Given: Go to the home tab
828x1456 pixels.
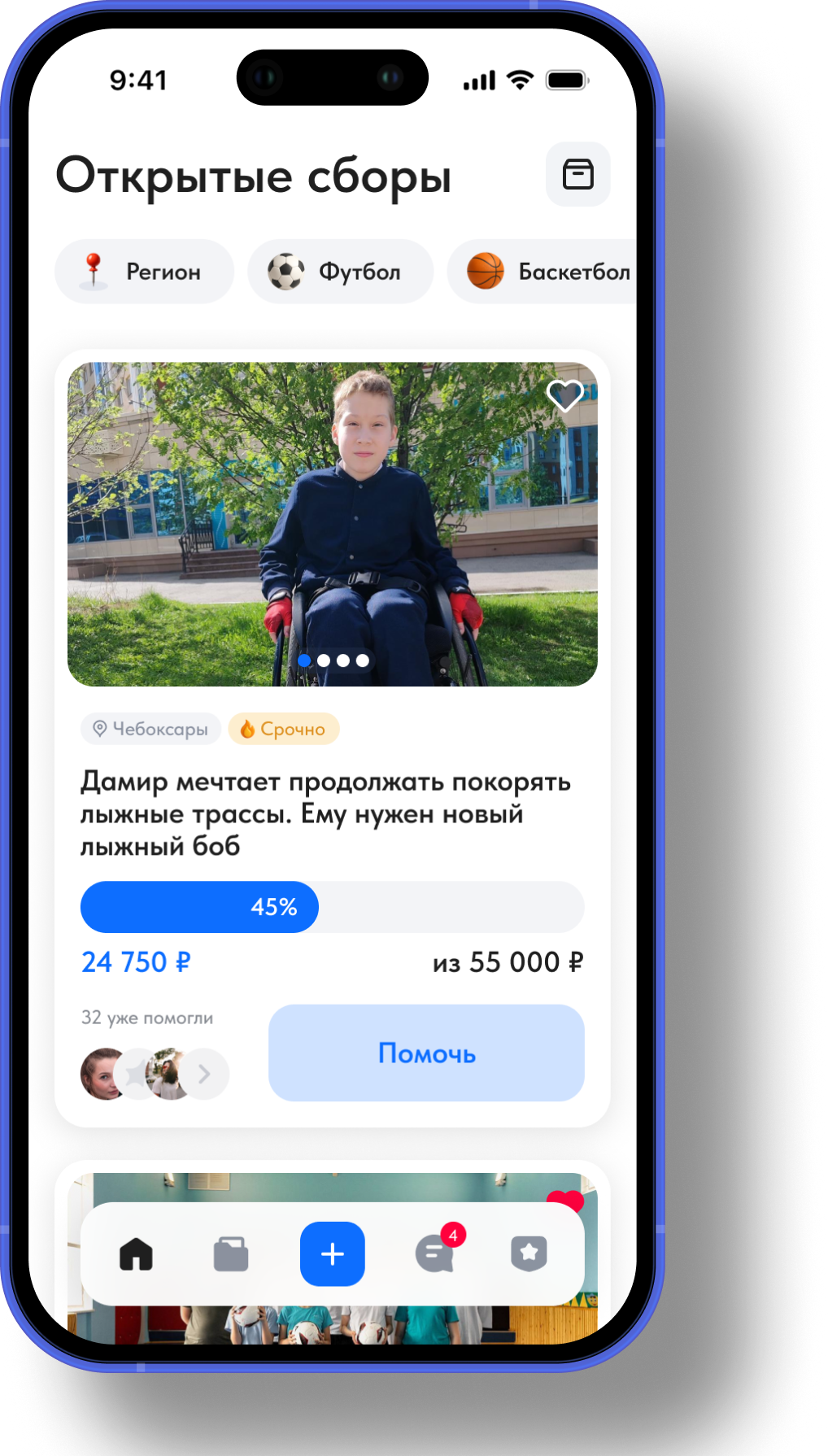Looking at the screenshot, I should click(136, 1254).
